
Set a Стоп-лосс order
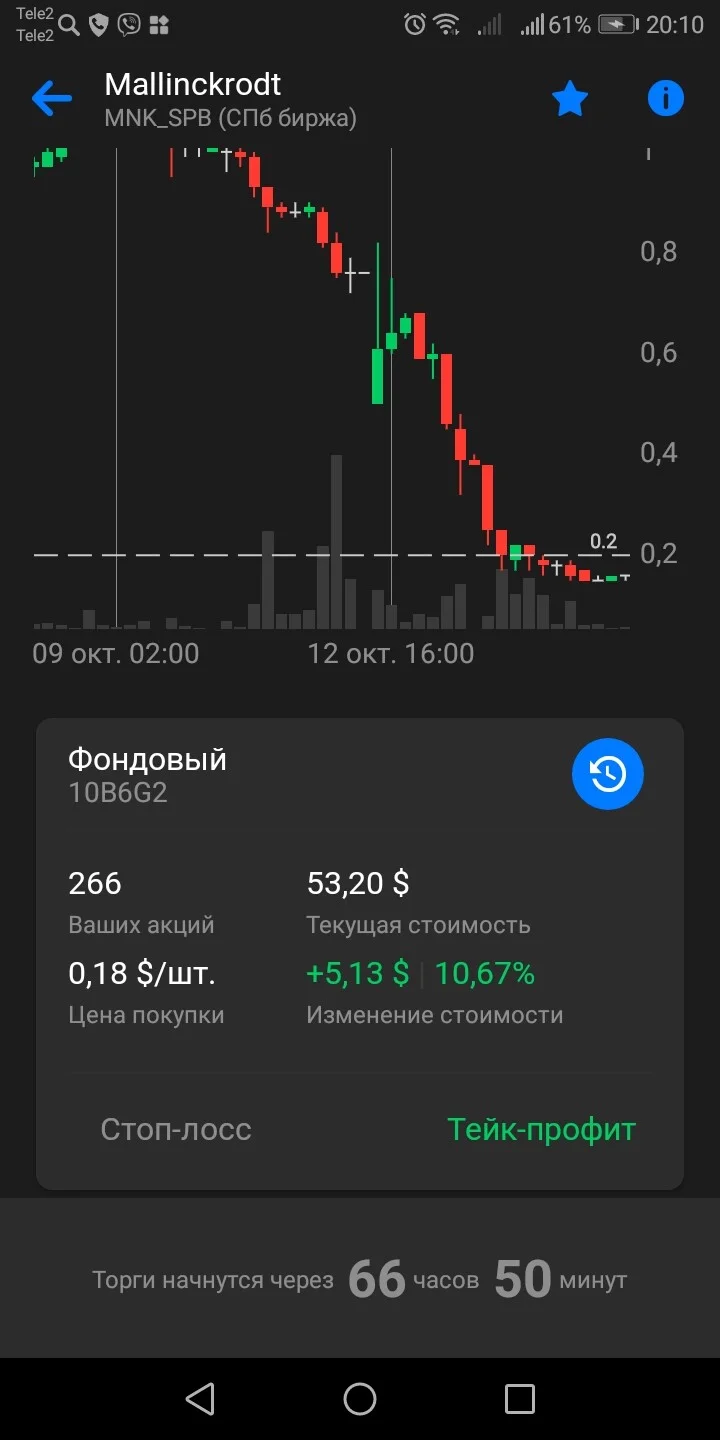point(176,1130)
